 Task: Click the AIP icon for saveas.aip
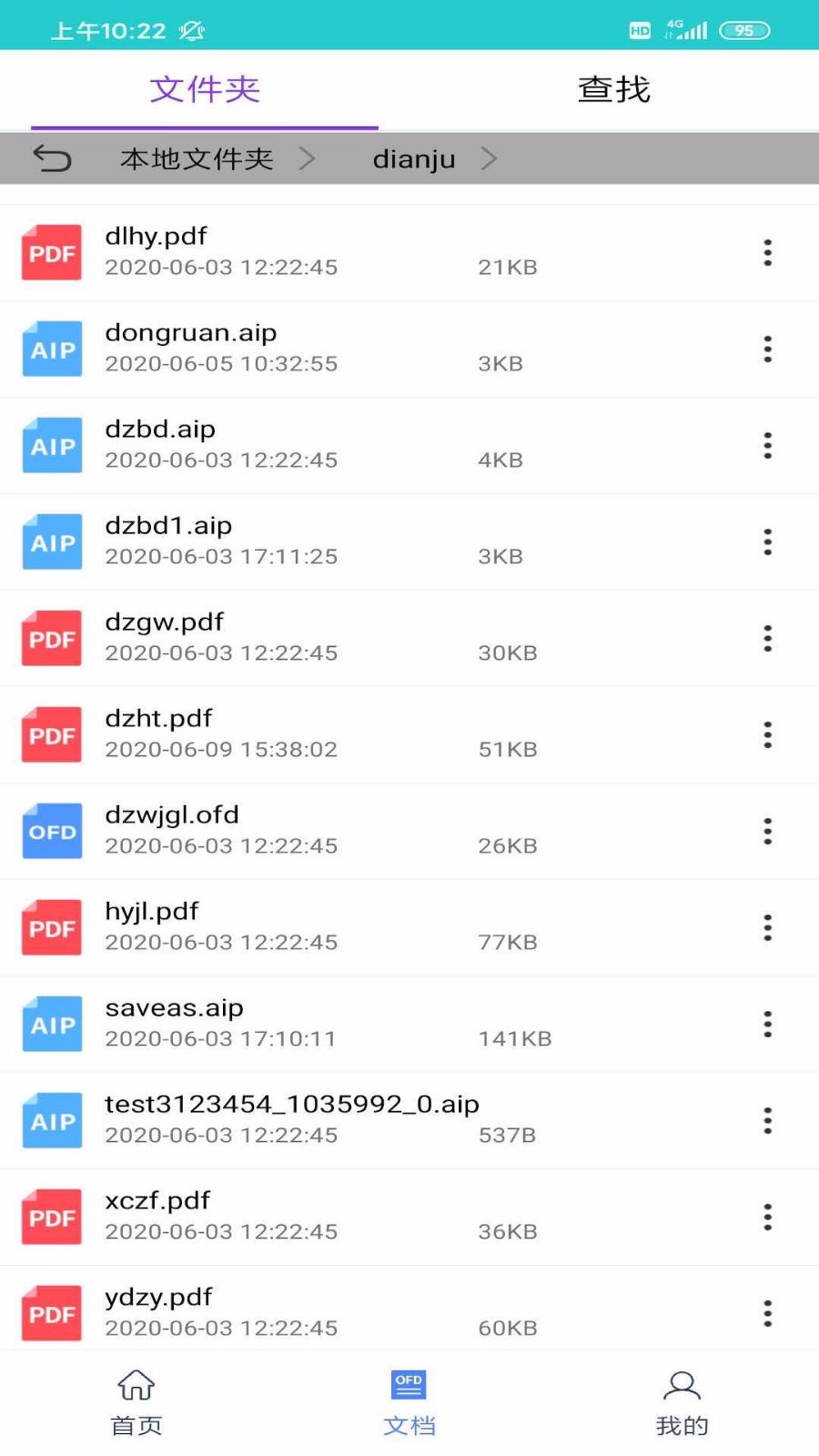tap(51, 1024)
